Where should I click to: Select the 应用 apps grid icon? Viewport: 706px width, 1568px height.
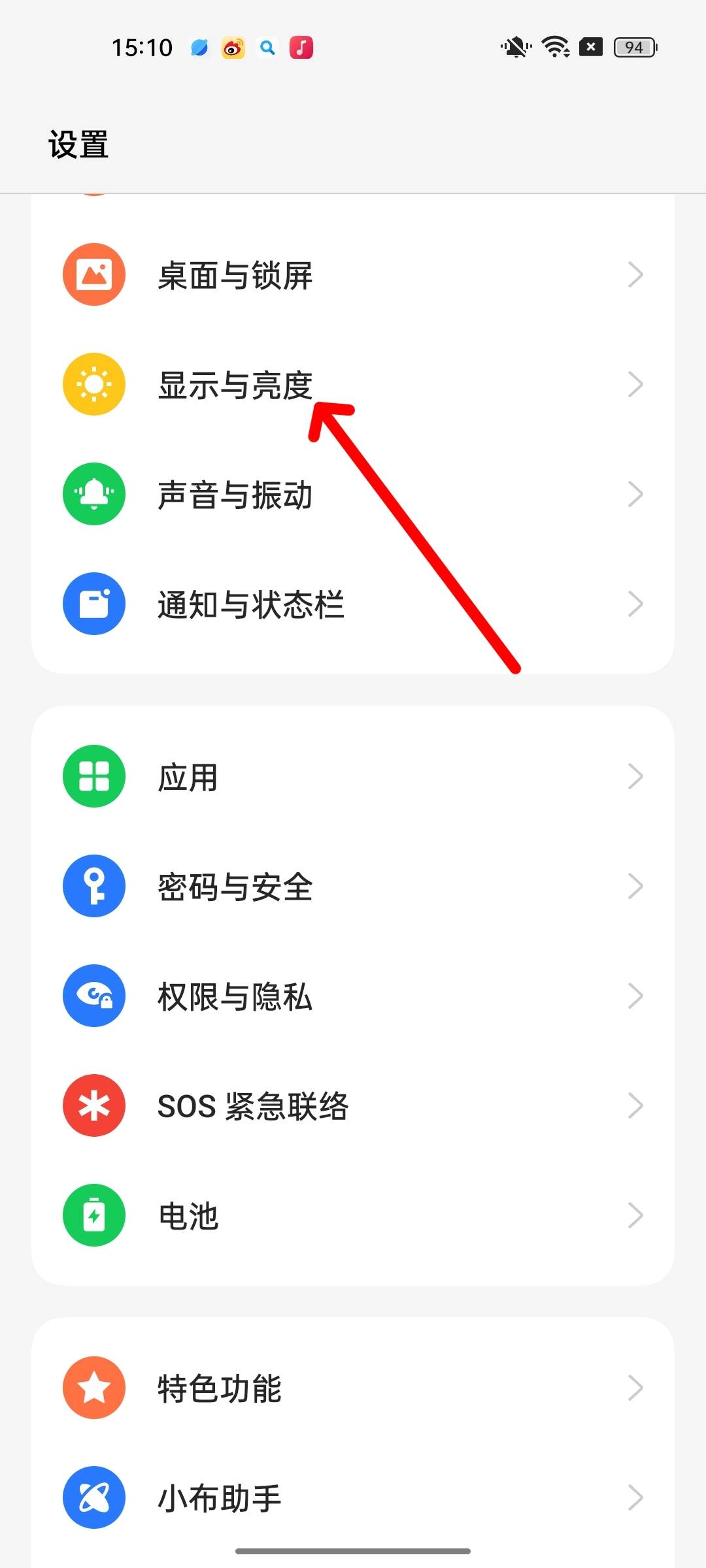point(93,776)
